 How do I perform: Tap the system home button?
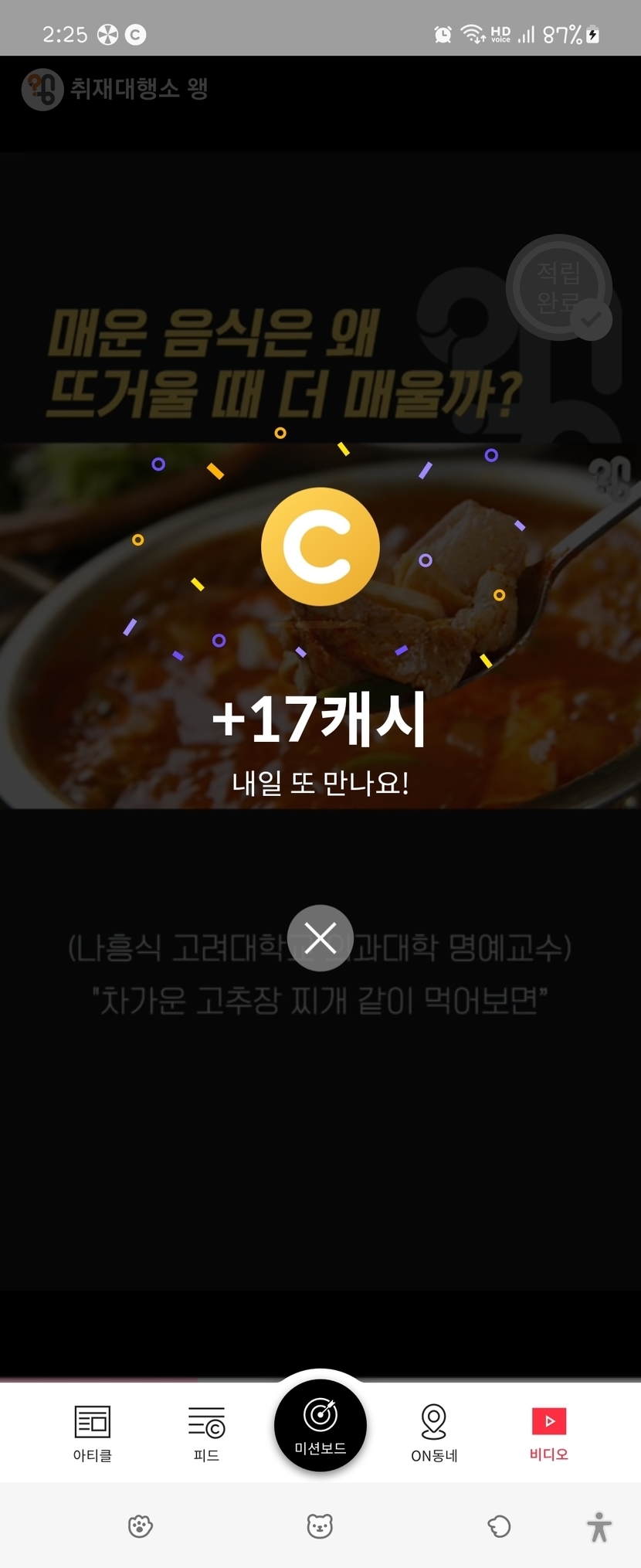[x=320, y=1526]
